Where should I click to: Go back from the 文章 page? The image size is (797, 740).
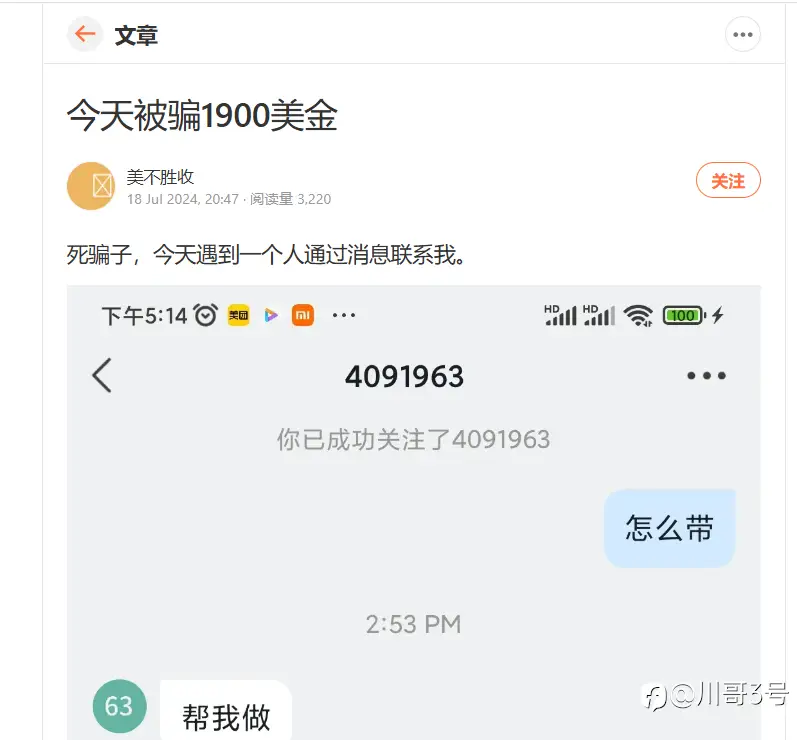click(85, 34)
